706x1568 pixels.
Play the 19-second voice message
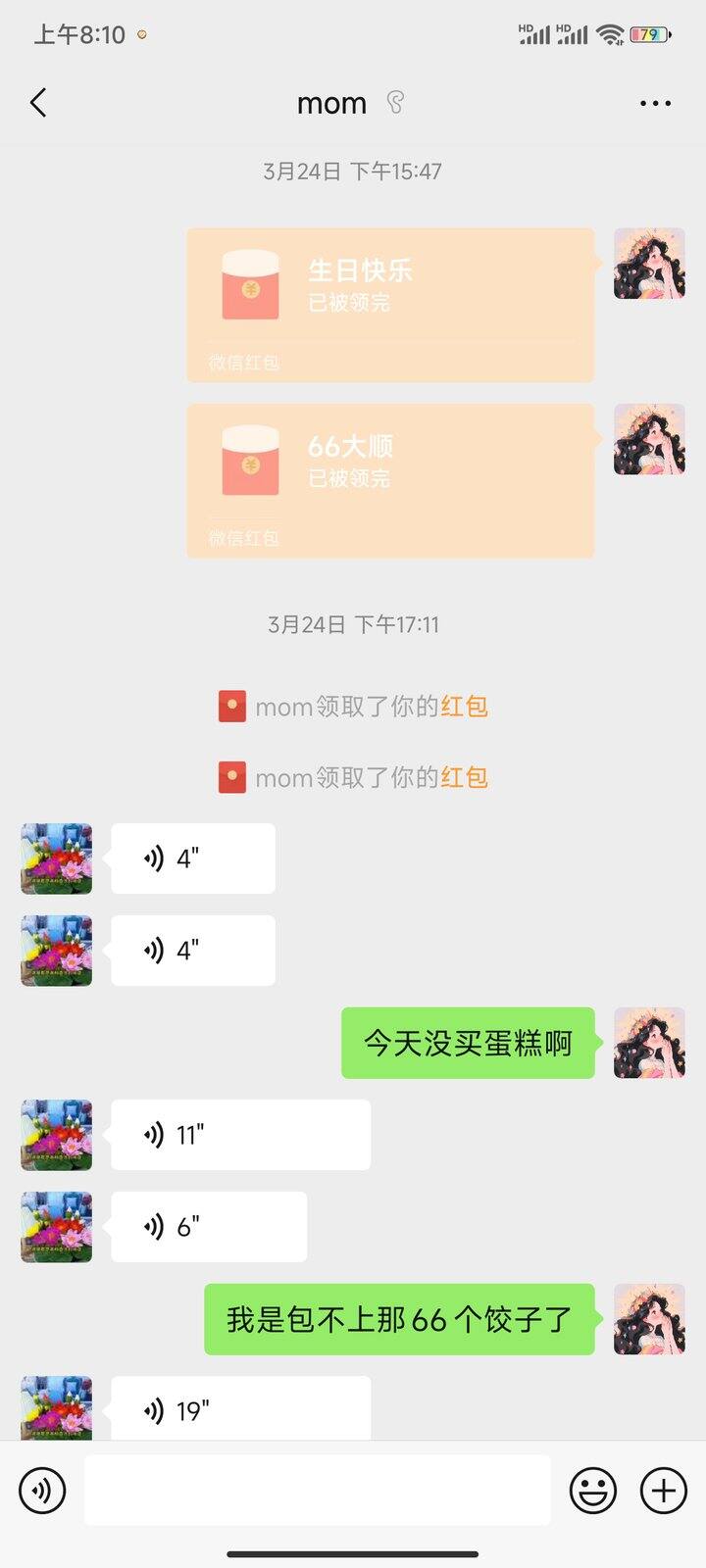point(241,1411)
